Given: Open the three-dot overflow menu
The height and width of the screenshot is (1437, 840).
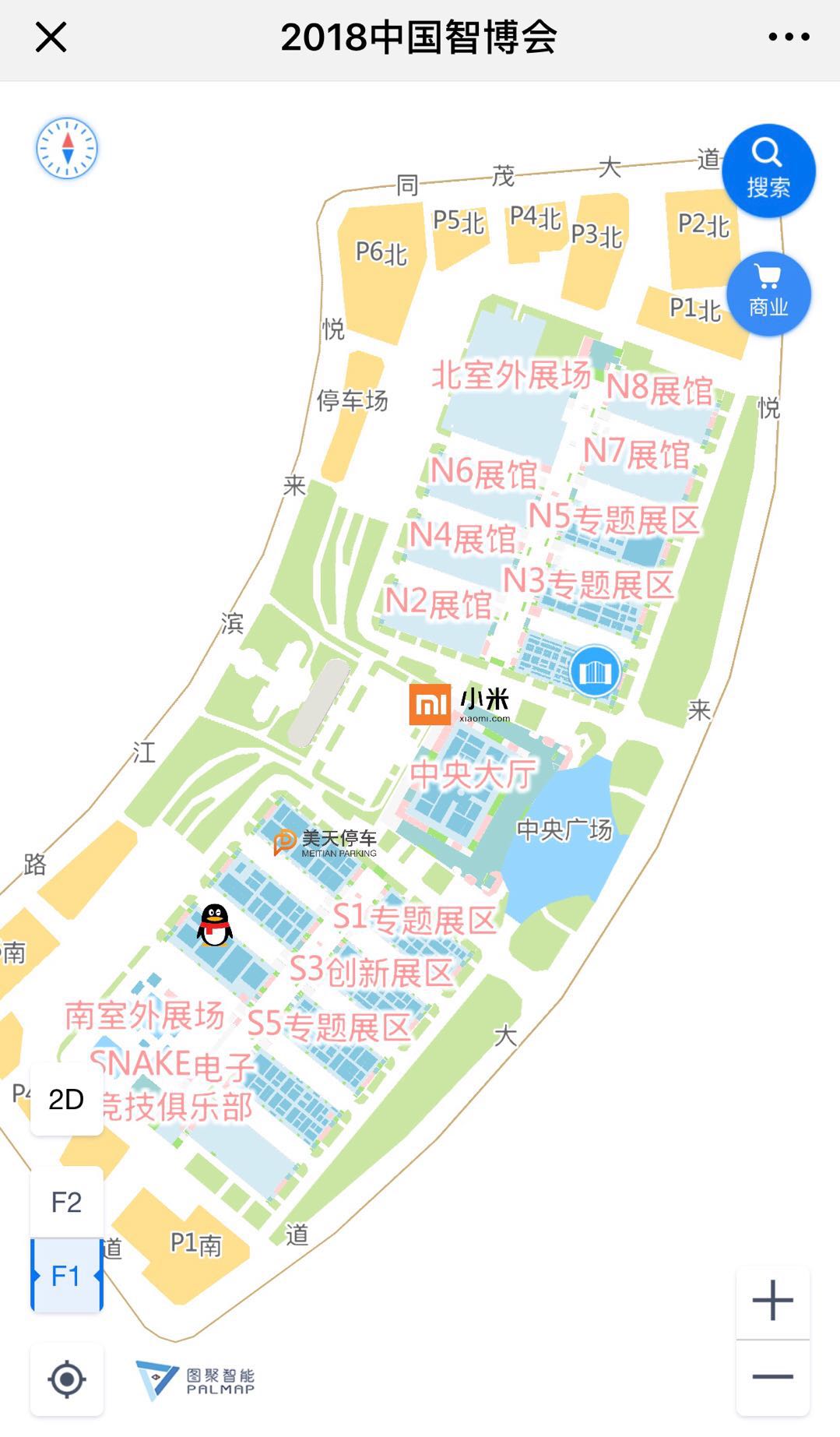Looking at the screenshot, I should pyautogui.click(x=789, y=37).
